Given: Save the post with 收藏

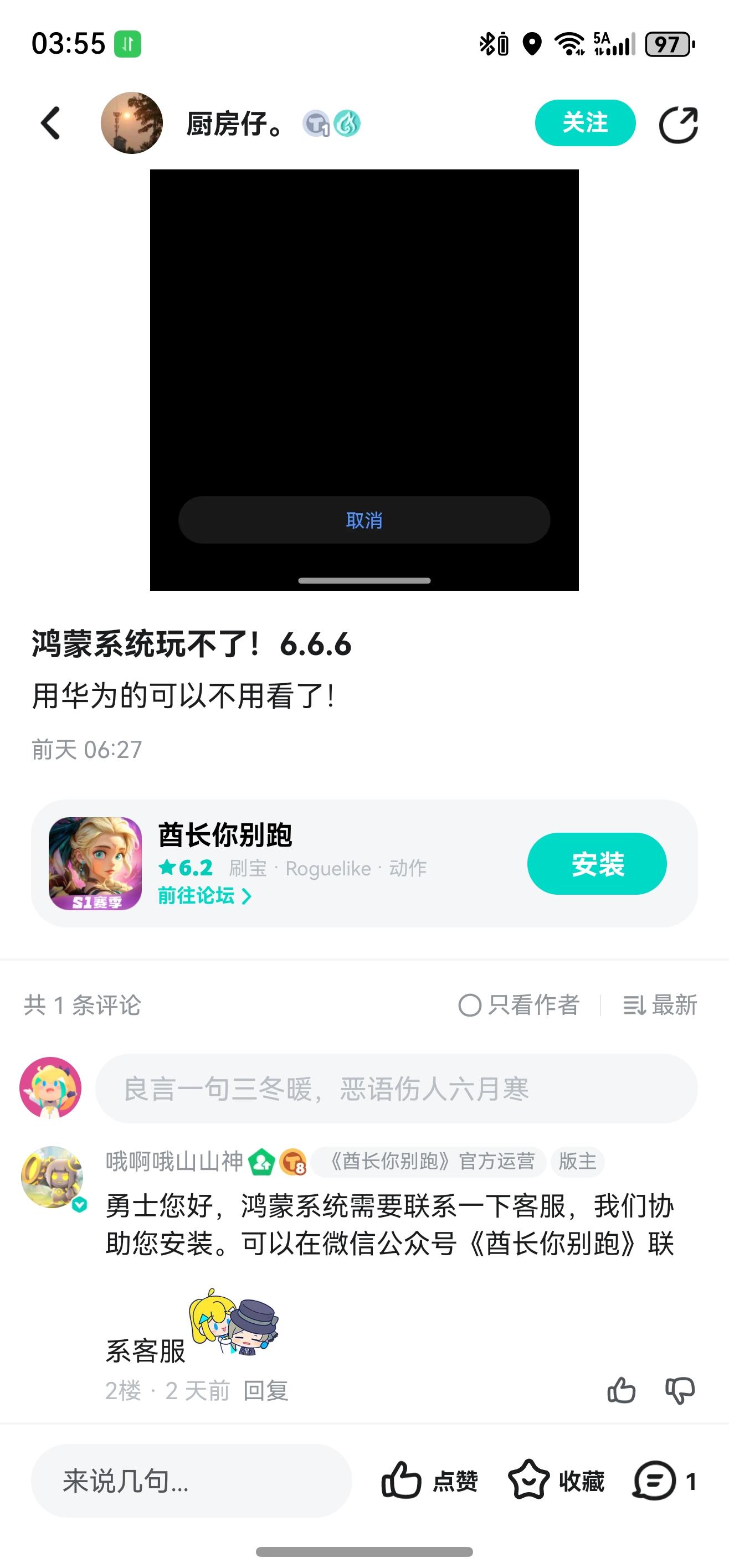Looking at the screenshot, I should [556, 1481].
